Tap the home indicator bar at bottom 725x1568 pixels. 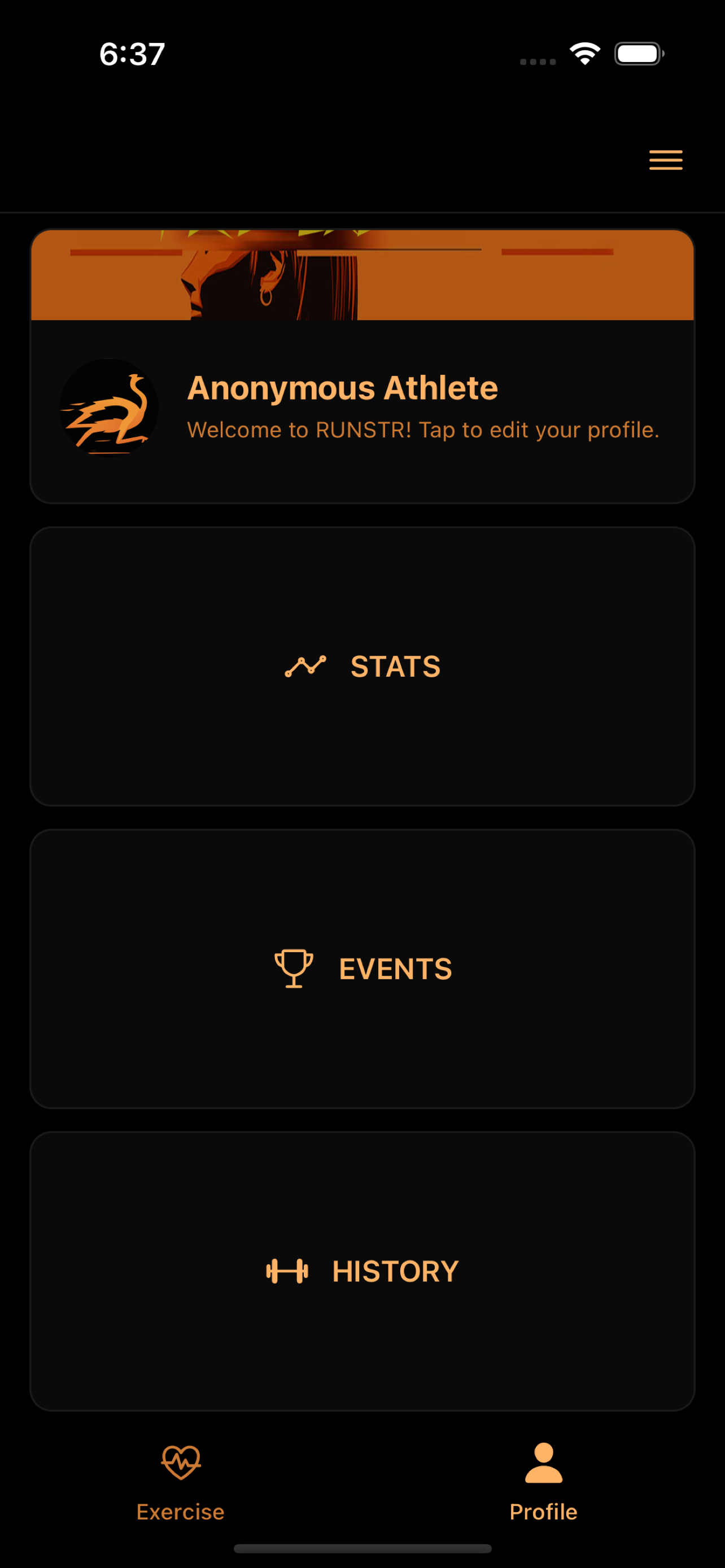(362, 1548)
